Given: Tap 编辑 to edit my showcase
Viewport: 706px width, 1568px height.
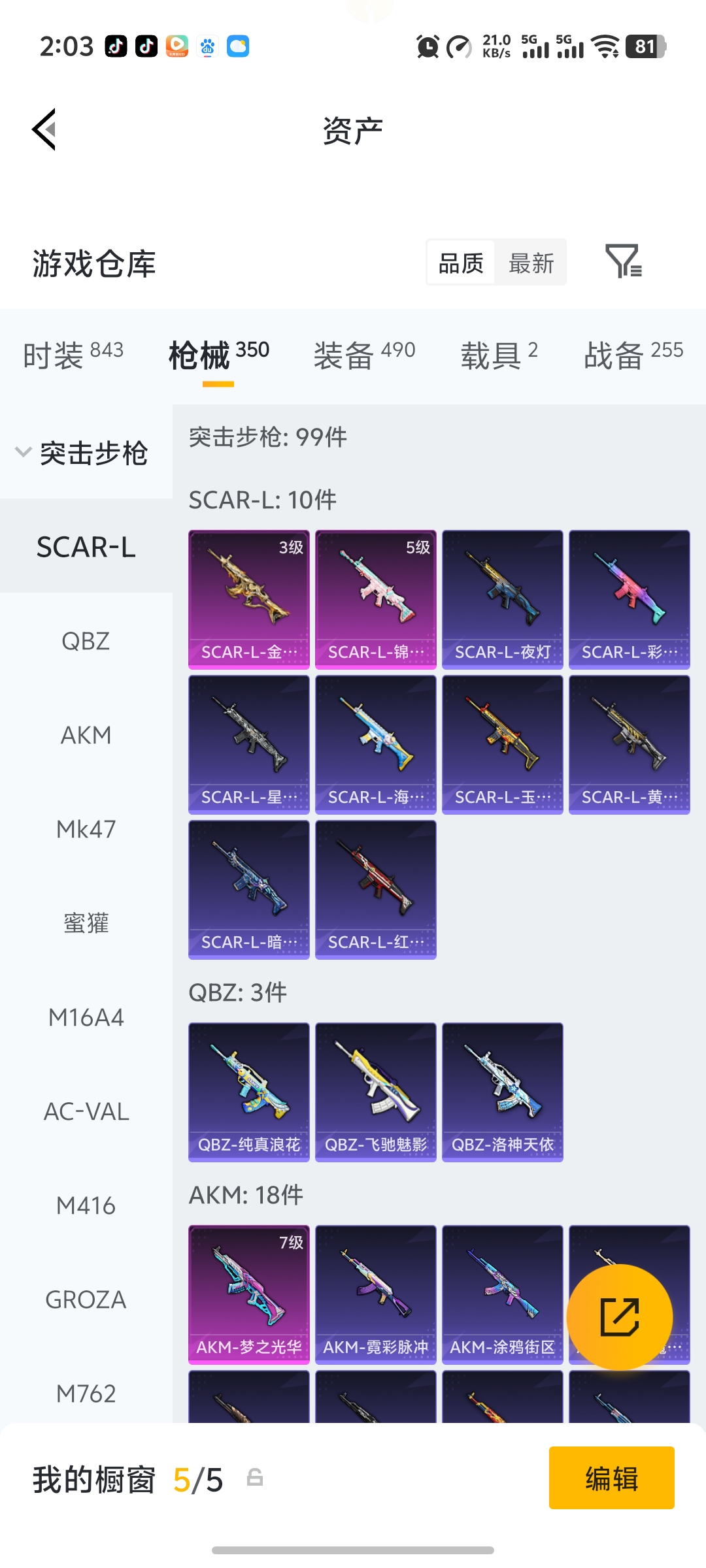Looking at the screenshot, I should (x=611, y=1478).
